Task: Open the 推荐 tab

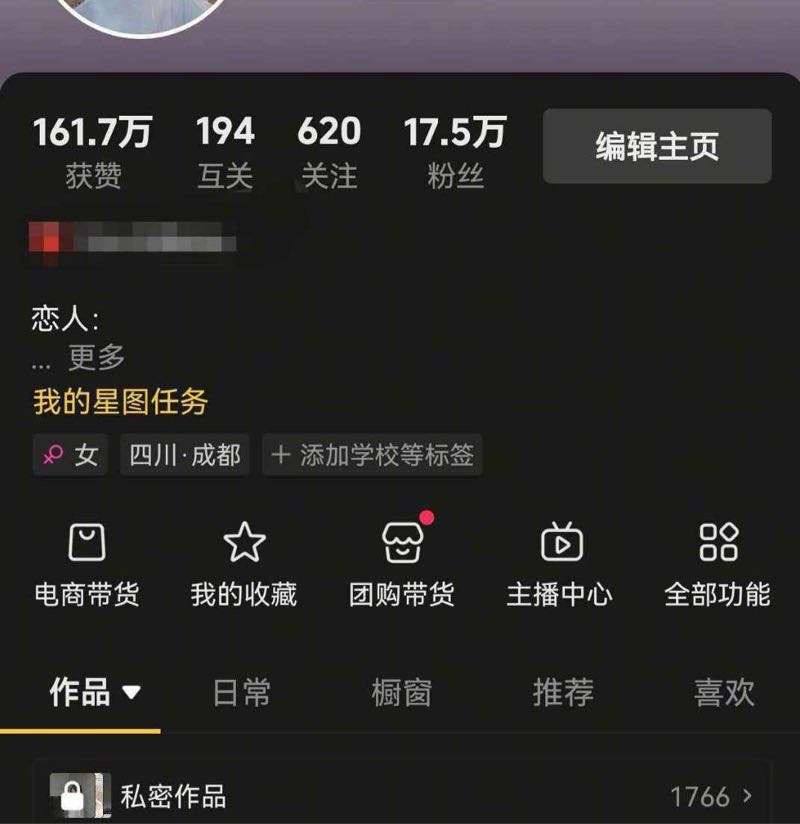Action: tap(562, 691)
